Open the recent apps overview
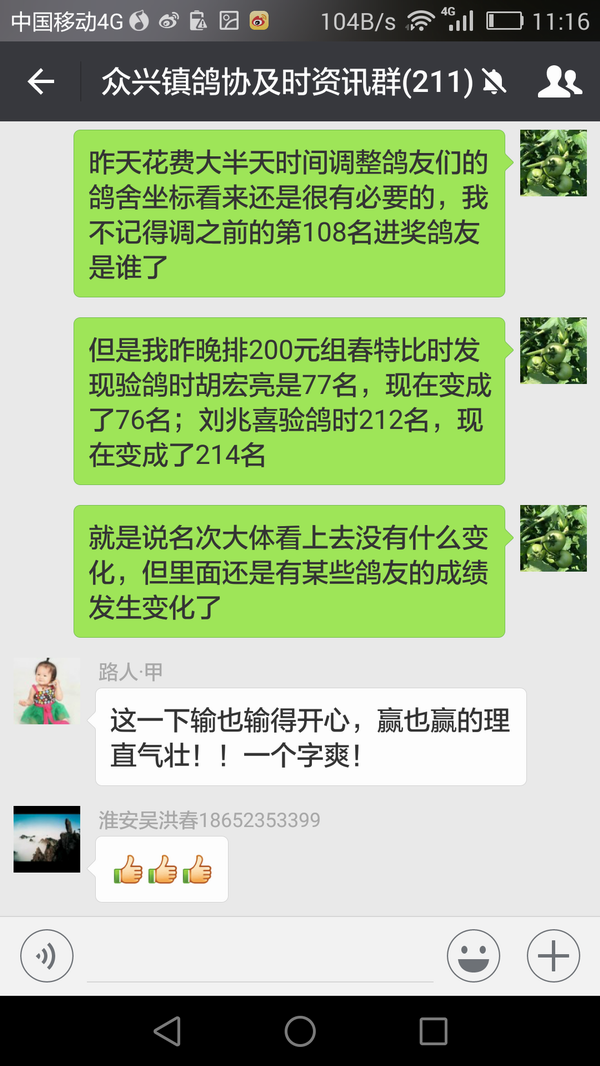This screenshot has height=1066, width=600. [x=433, y=1031]
